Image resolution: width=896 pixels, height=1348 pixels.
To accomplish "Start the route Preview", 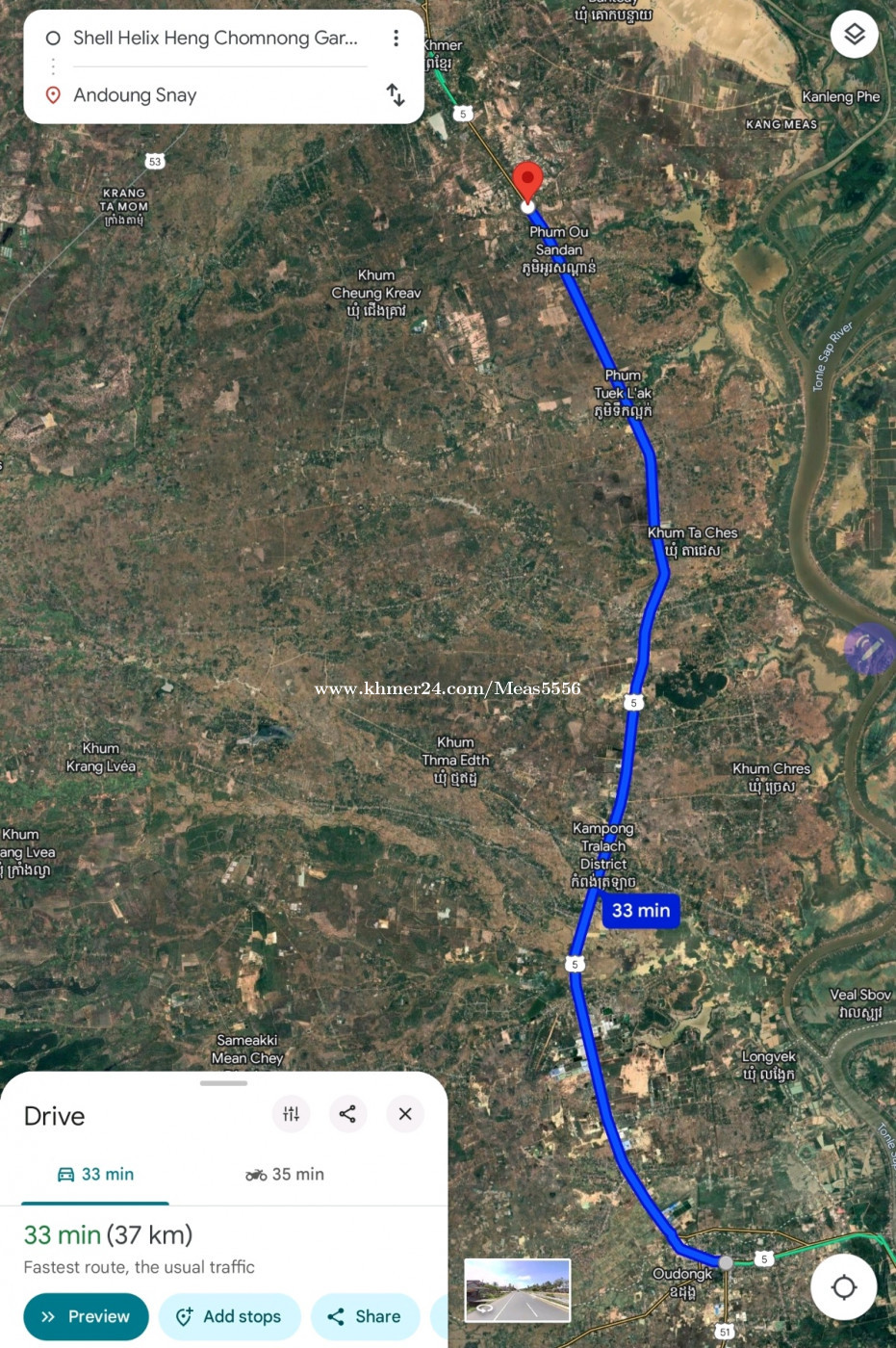I will click(x=86, y=1316).
